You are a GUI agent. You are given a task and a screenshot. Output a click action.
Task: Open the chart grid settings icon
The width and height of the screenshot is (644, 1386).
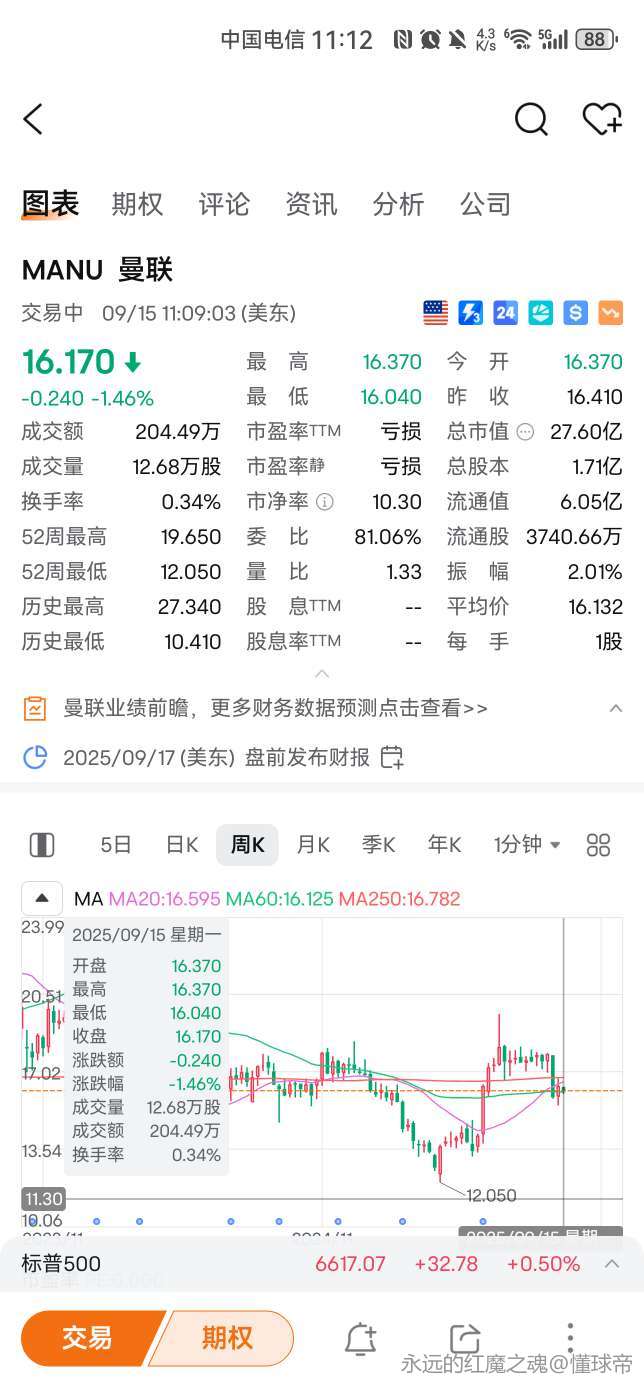click(x=598, y=845)
